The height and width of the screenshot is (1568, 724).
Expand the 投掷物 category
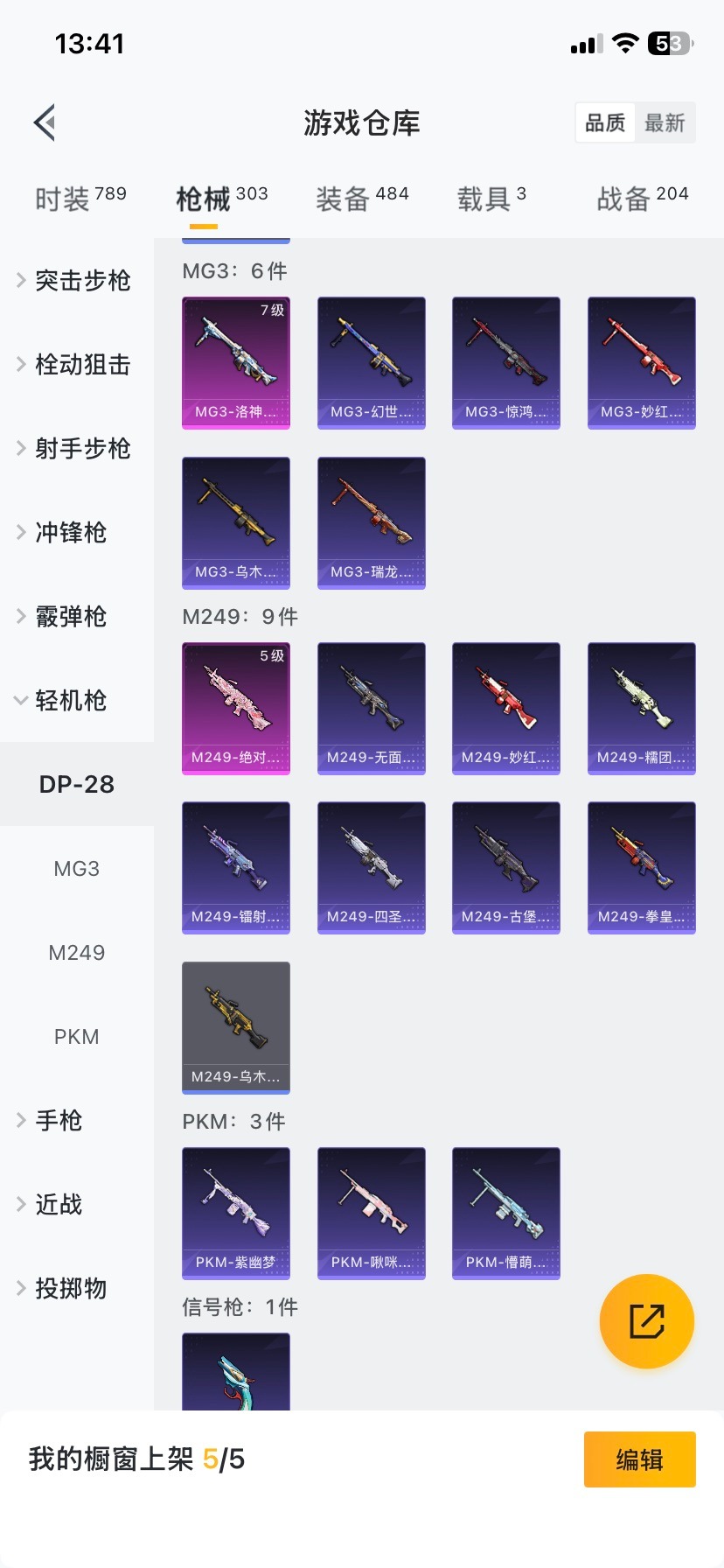pos(68,1288)
